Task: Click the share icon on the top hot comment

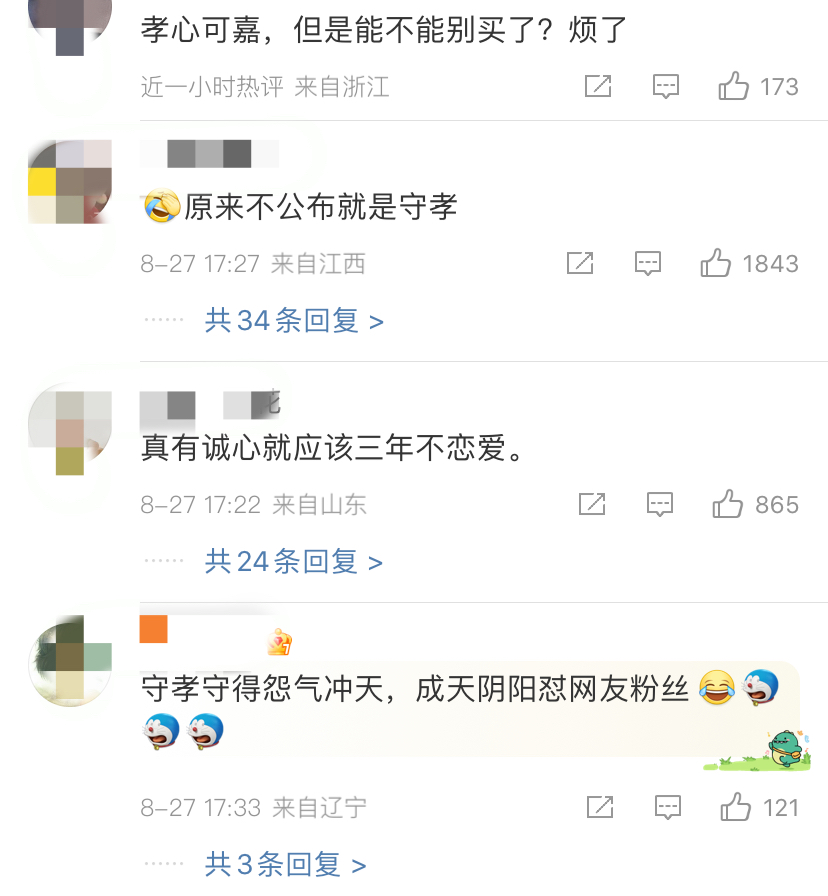Action: [597, 86]
